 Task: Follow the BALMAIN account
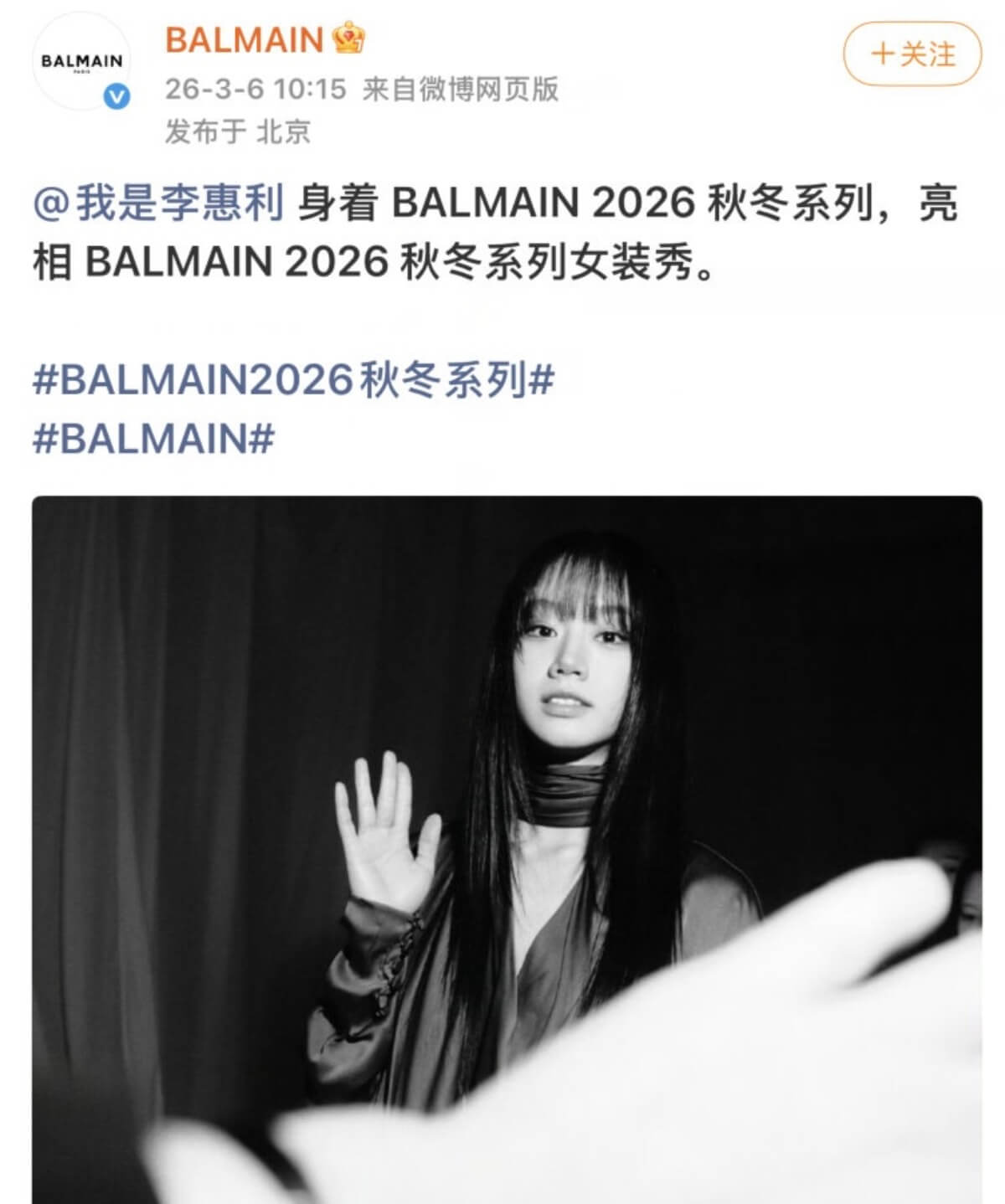pos(911,54)
